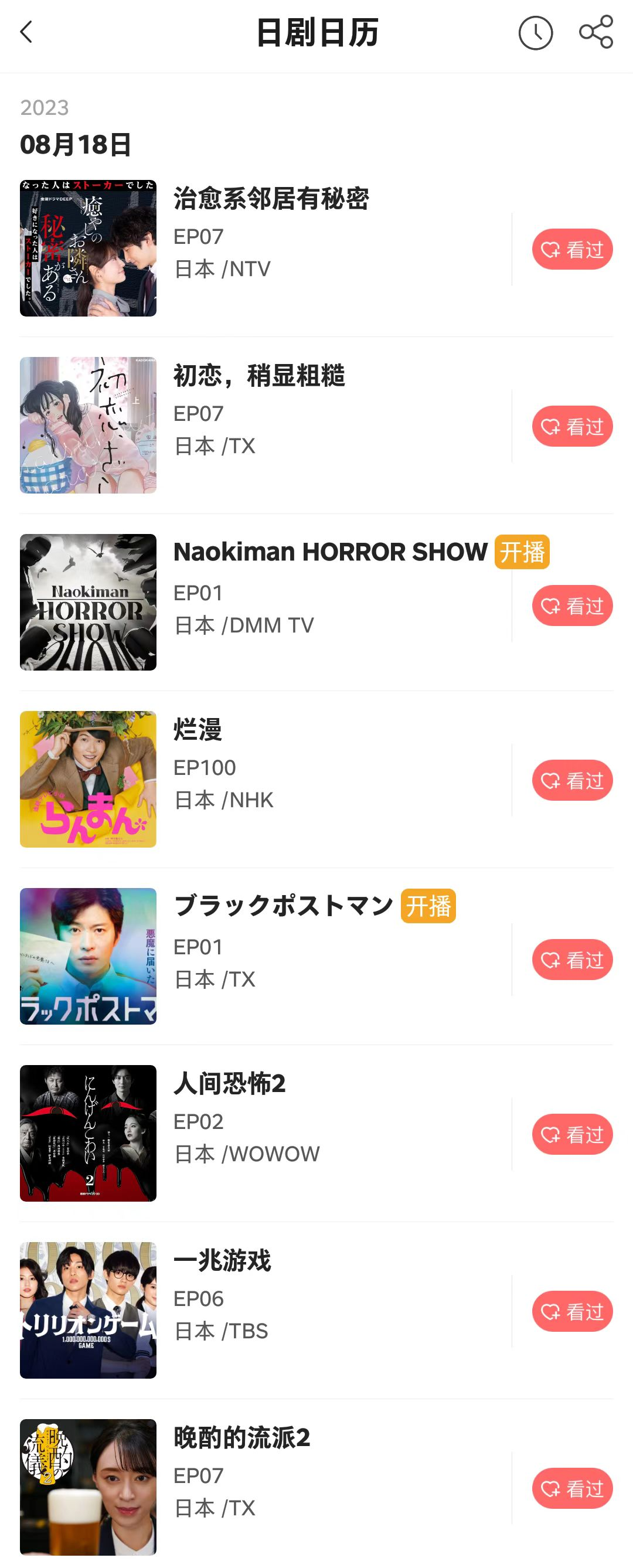The height and width of the screenshot is (1568, 633).
Task: Mark 治愈系邻居有秘密 as 看过
Action: tap(571, 250)
